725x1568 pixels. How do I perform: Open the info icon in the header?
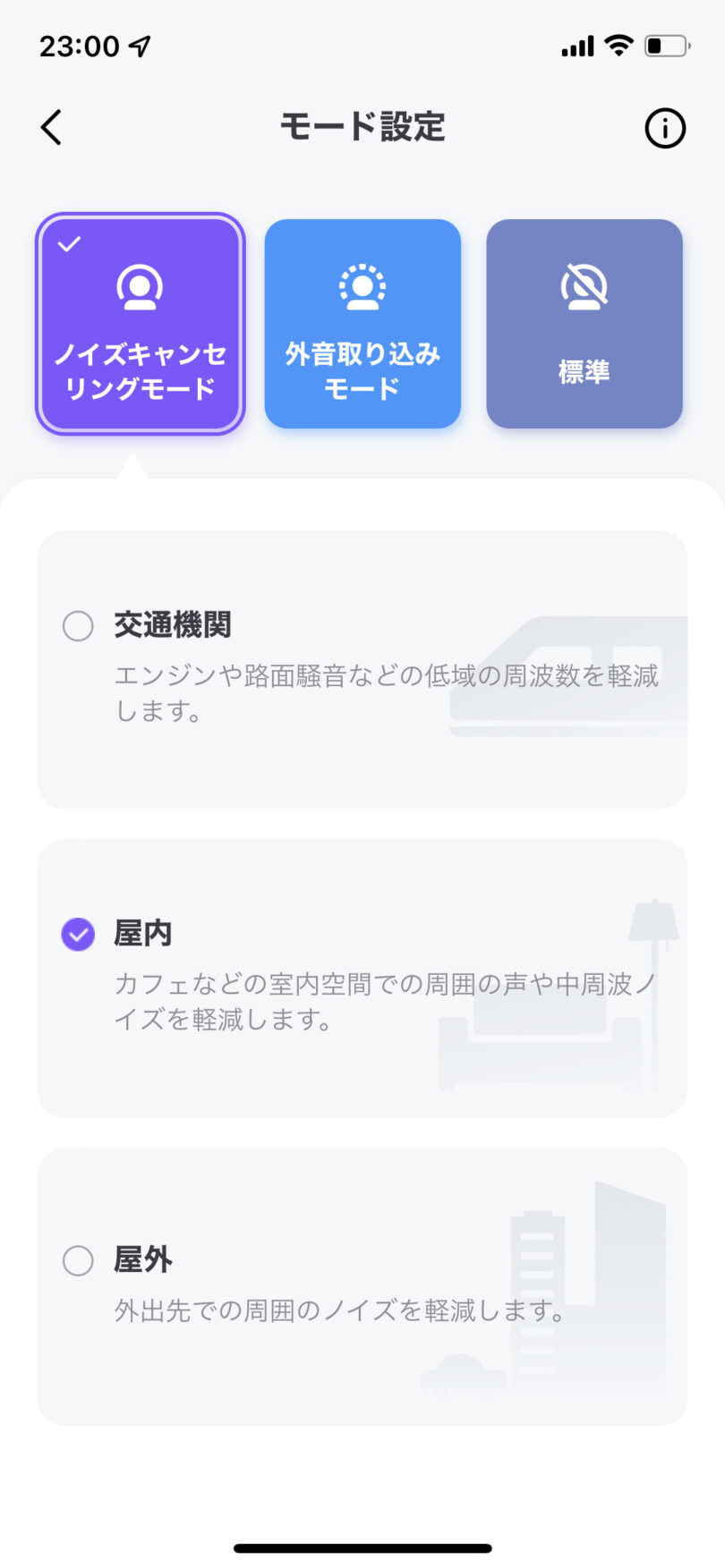tap(665, 128)
